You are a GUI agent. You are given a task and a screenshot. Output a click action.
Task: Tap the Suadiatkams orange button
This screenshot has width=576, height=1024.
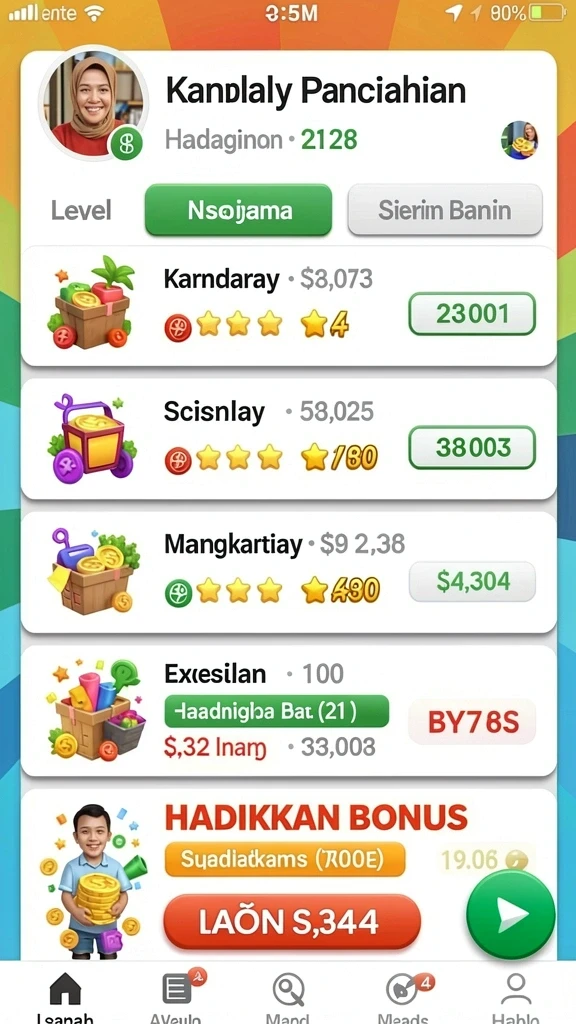coord(285,859)
